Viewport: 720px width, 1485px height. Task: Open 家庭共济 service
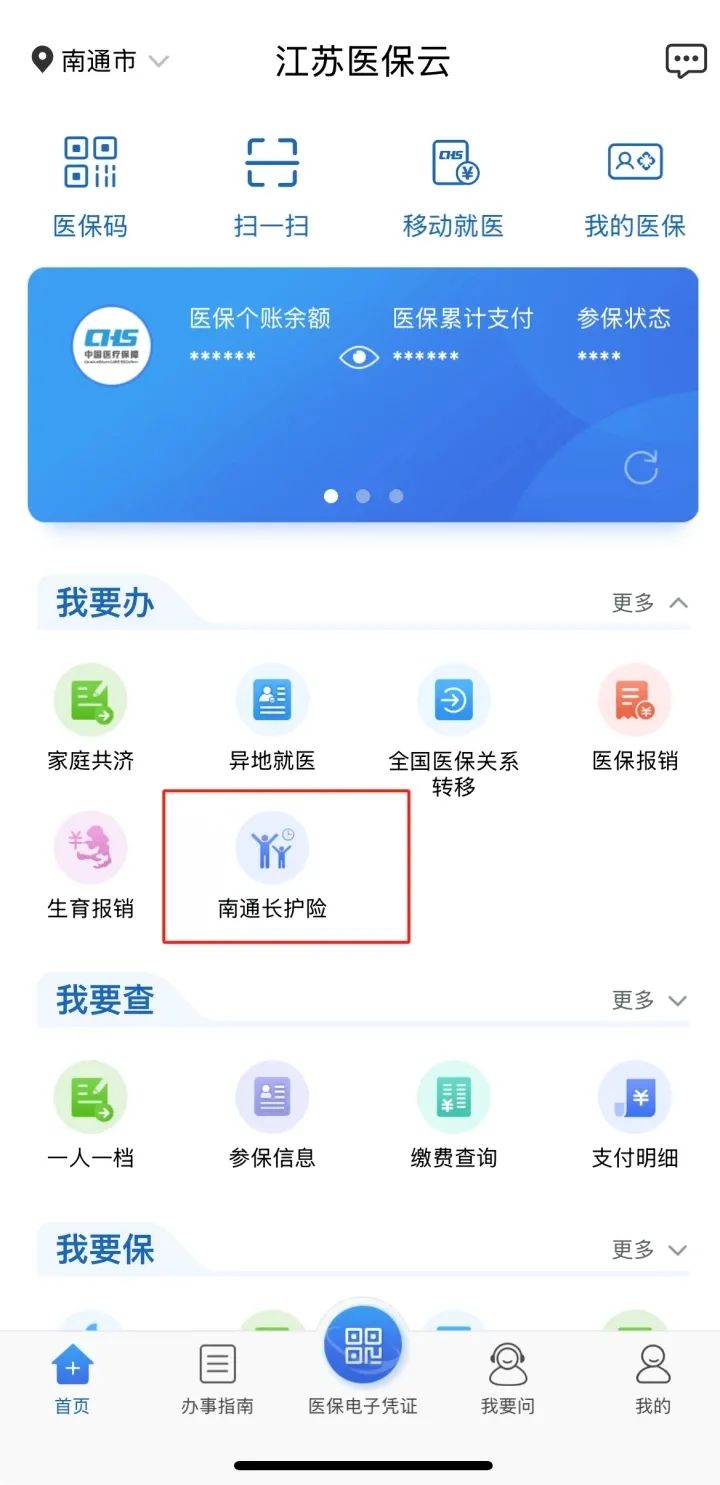pyautogui.click(x=90, y=716)
